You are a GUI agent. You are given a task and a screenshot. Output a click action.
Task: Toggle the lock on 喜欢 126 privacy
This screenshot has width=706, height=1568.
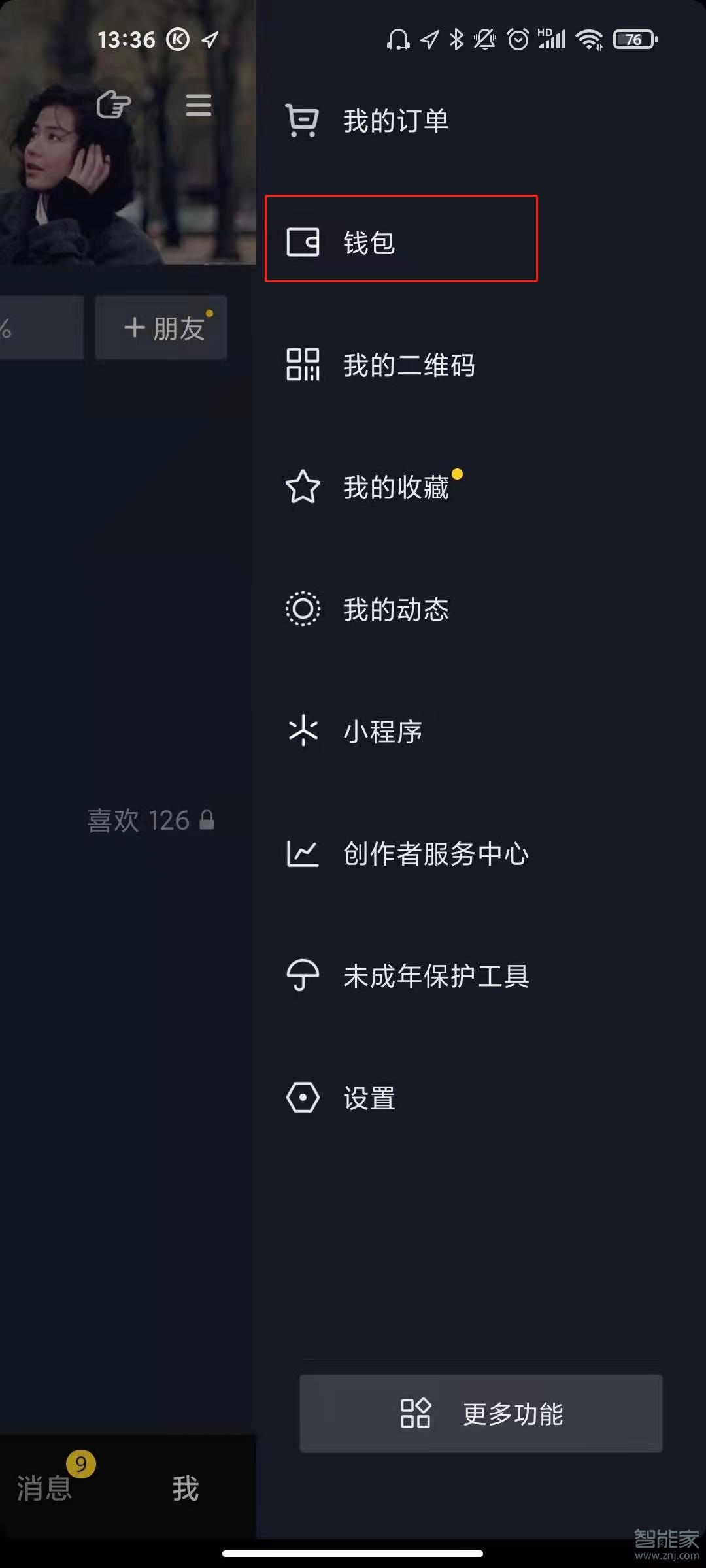pyautogui.click(x=207, y=820)
